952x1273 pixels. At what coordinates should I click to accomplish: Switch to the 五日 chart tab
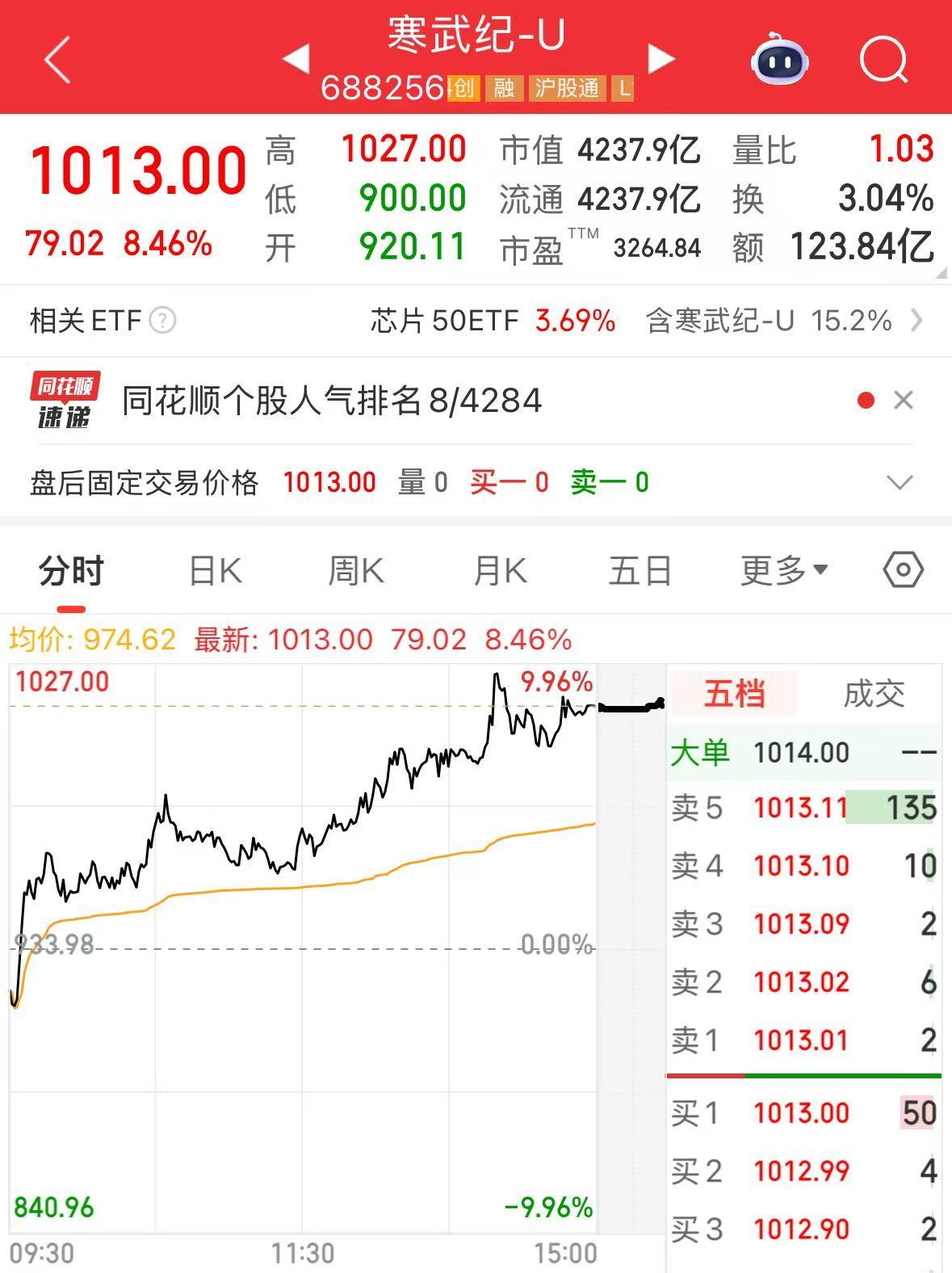[640, 571]
